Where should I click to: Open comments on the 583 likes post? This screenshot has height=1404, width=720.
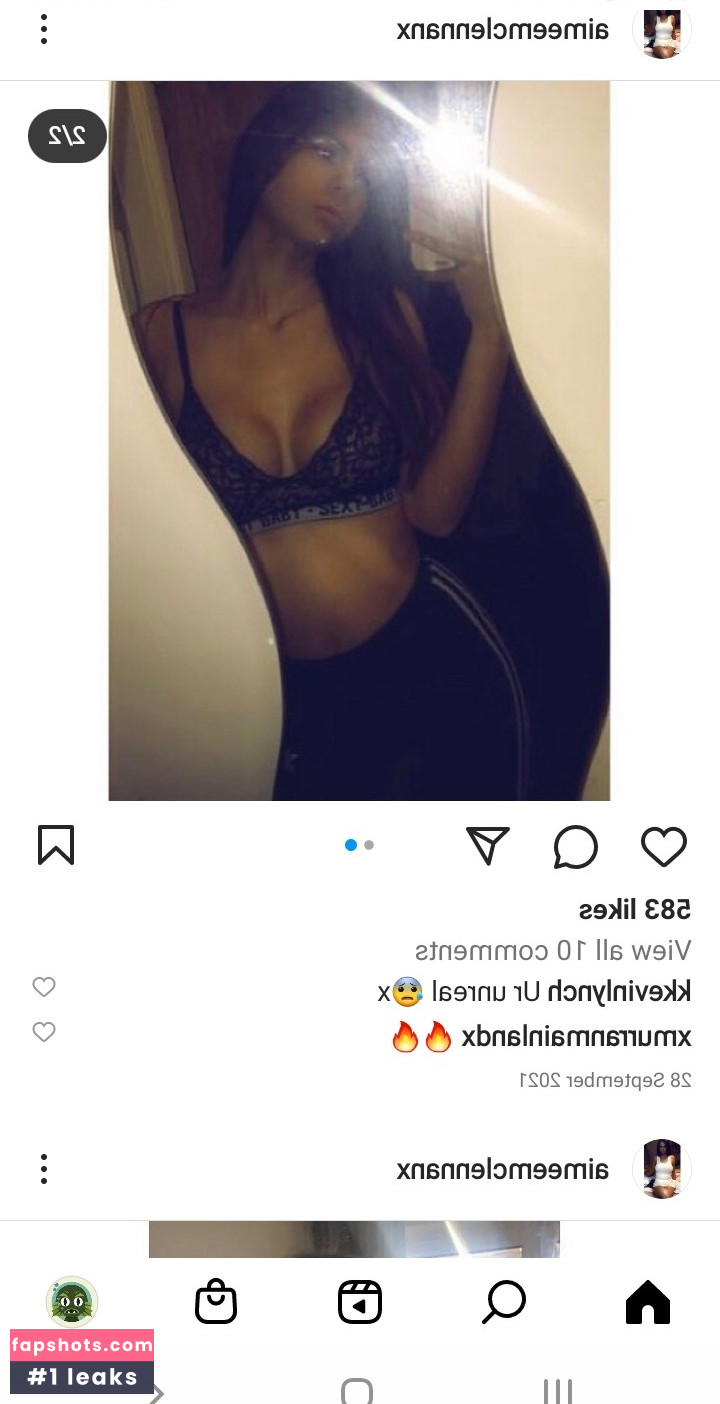click(576, 847)
